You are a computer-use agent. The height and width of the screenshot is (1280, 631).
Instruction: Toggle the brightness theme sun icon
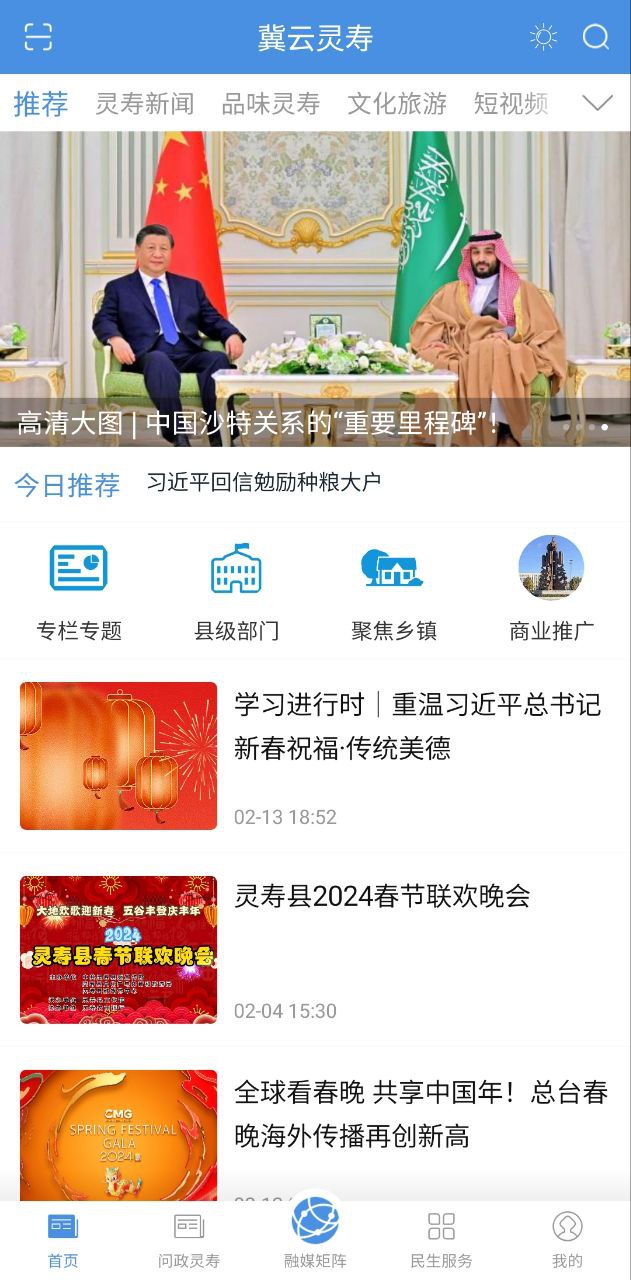pyautogui.click(x=543, y=37)
